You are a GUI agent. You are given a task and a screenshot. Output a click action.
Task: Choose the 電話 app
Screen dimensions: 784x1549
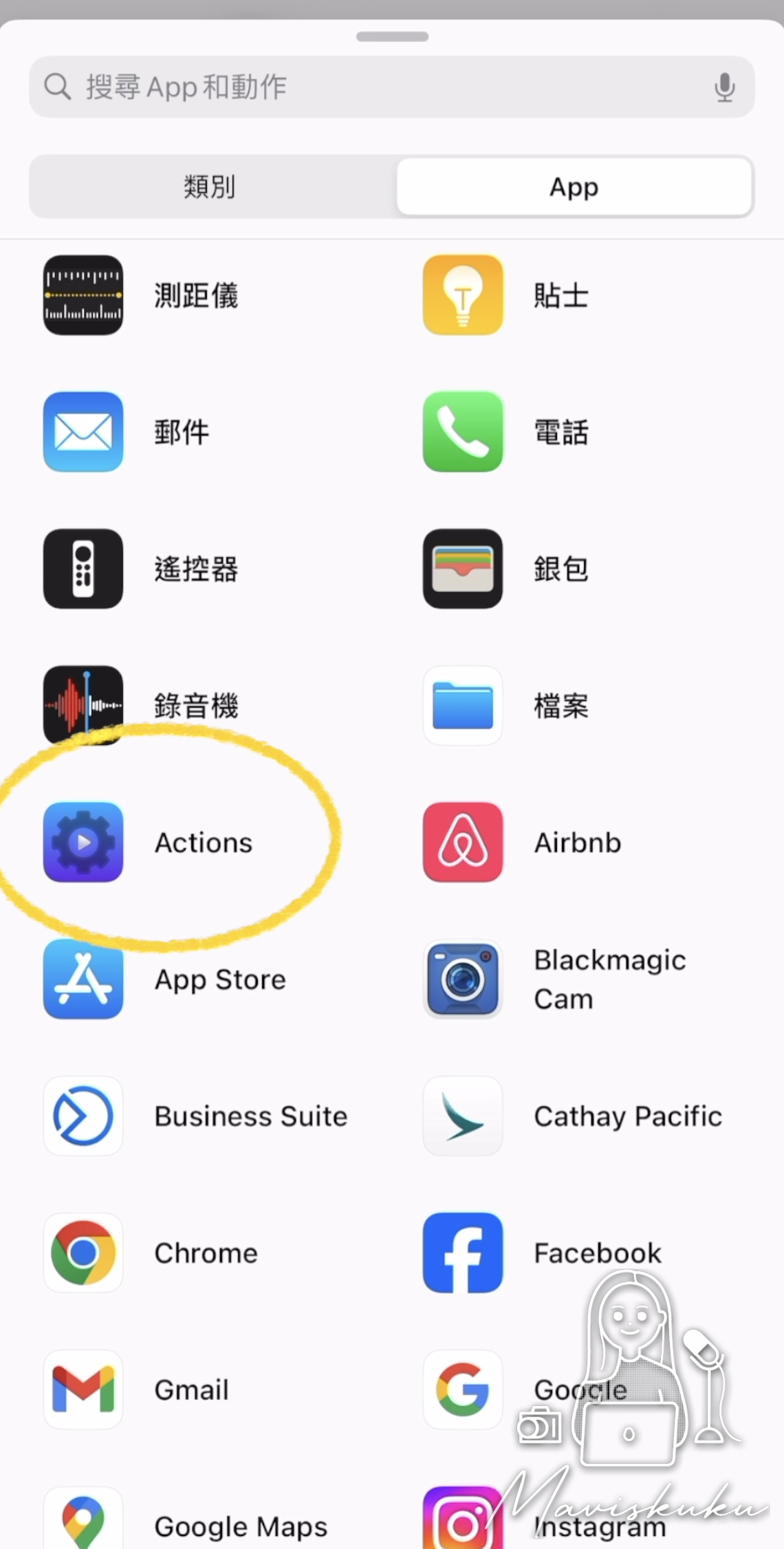point(575,432)
